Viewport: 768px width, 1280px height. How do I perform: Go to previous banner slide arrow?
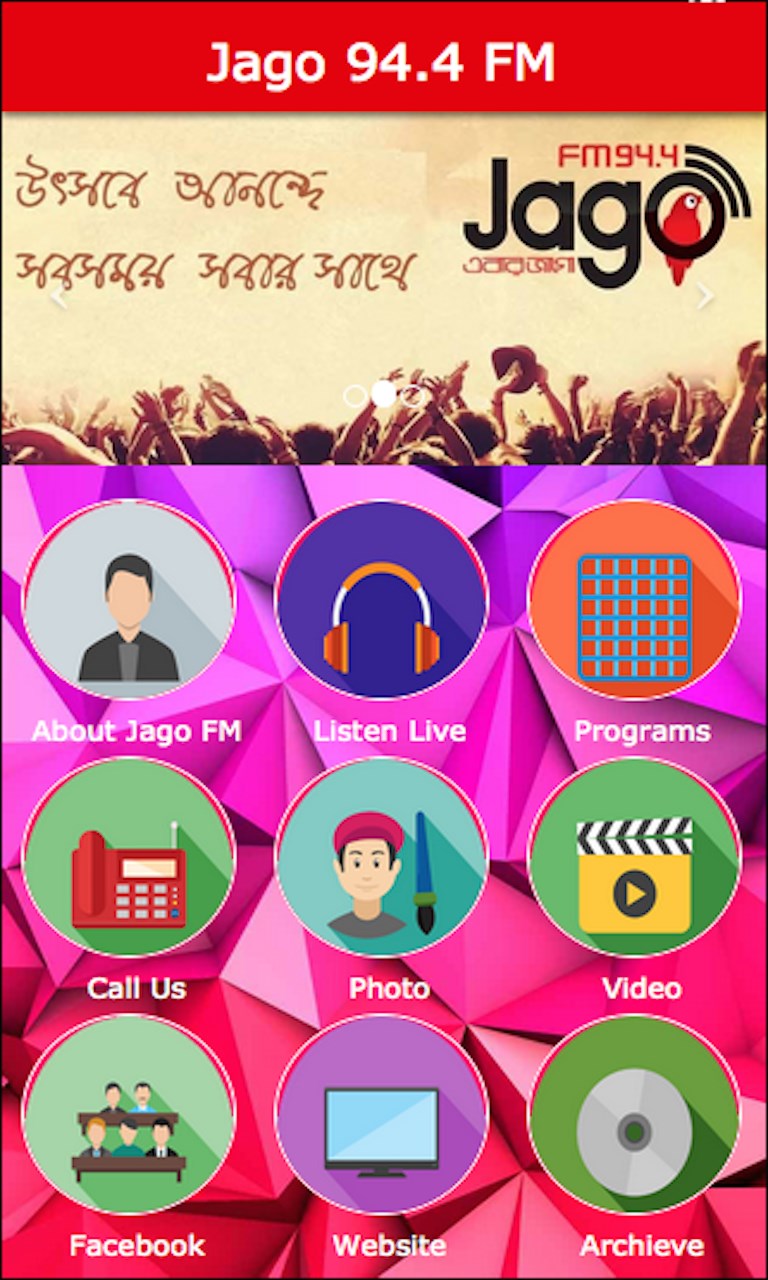click(x=58, y=295)
